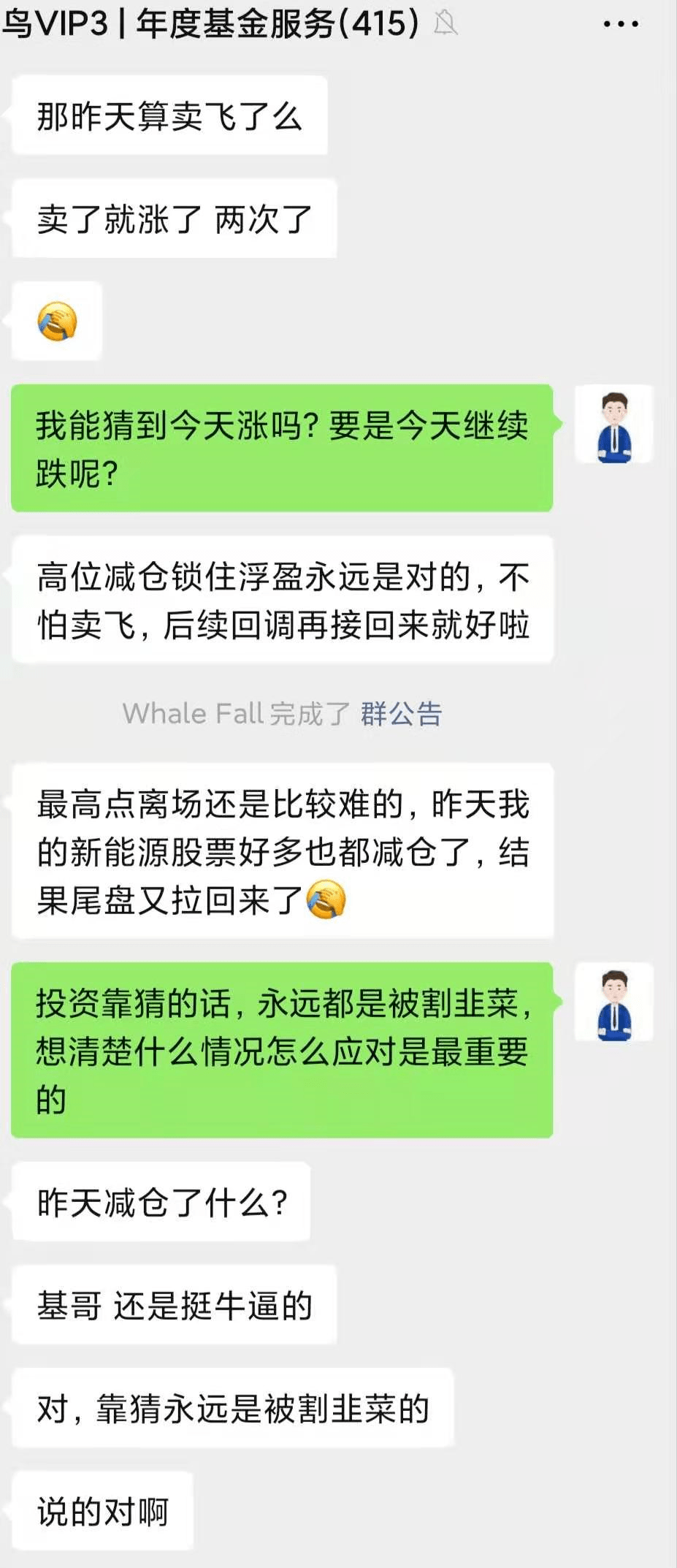Tap the sender's avatar beside 我能猜到今天涨吗
The image size is (677, 1568).
613,426
